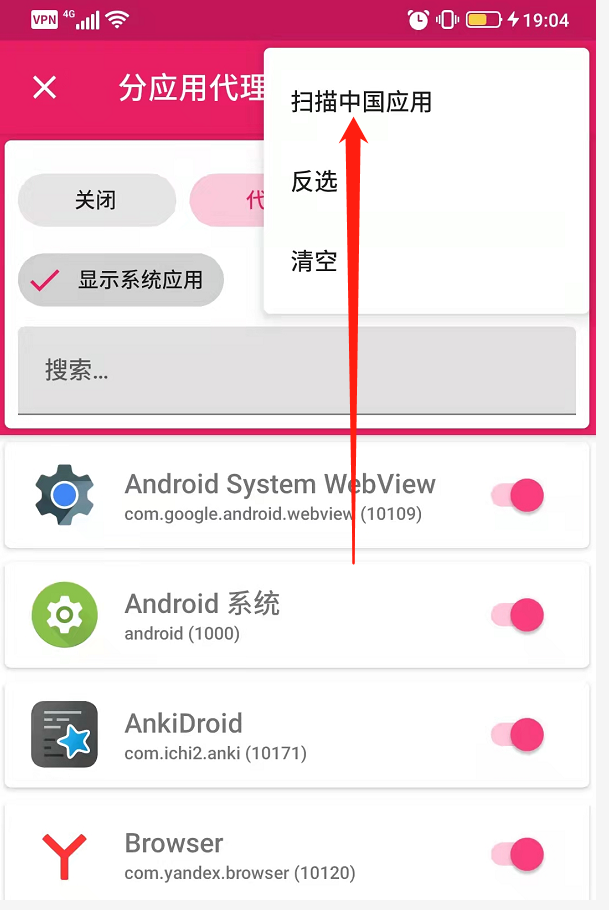The height and width of the screenshot is (910, 609).
Task: Turn off the AnkiDroid switch
Action: (518, 735)
